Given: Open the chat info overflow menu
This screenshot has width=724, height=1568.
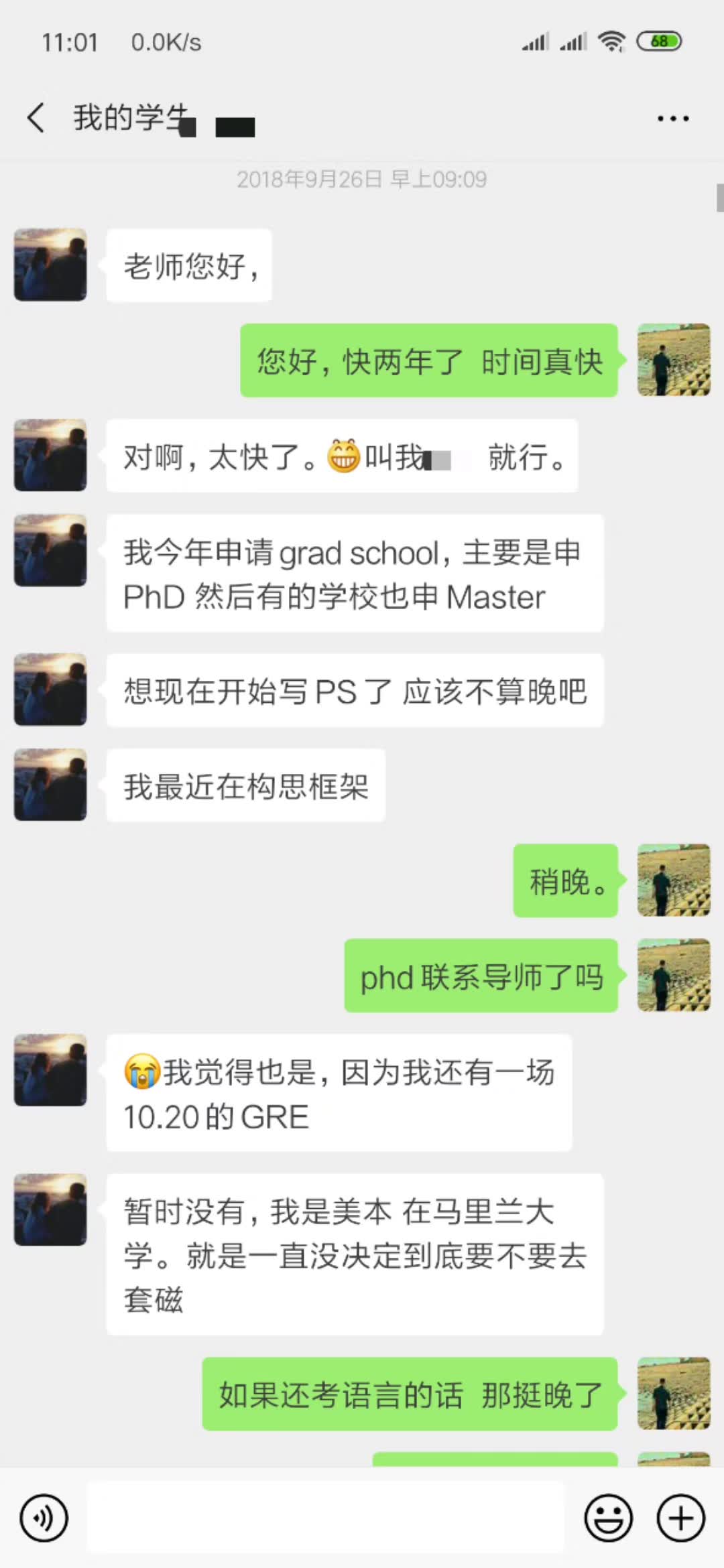Looking at the screenshot, I should click(672, 119).
